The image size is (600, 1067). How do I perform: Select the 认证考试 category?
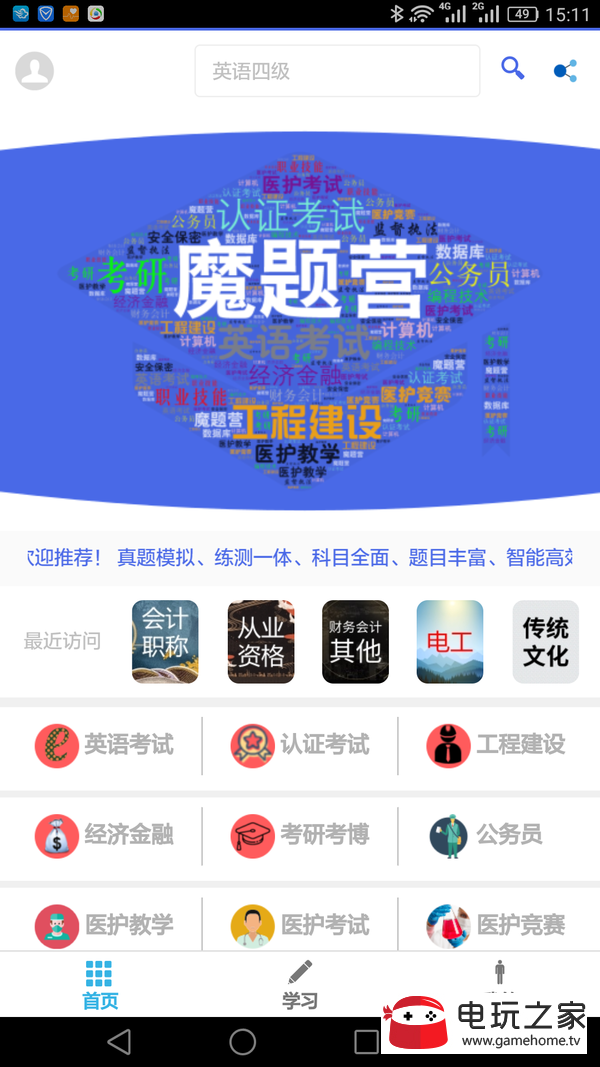(300, 745)
